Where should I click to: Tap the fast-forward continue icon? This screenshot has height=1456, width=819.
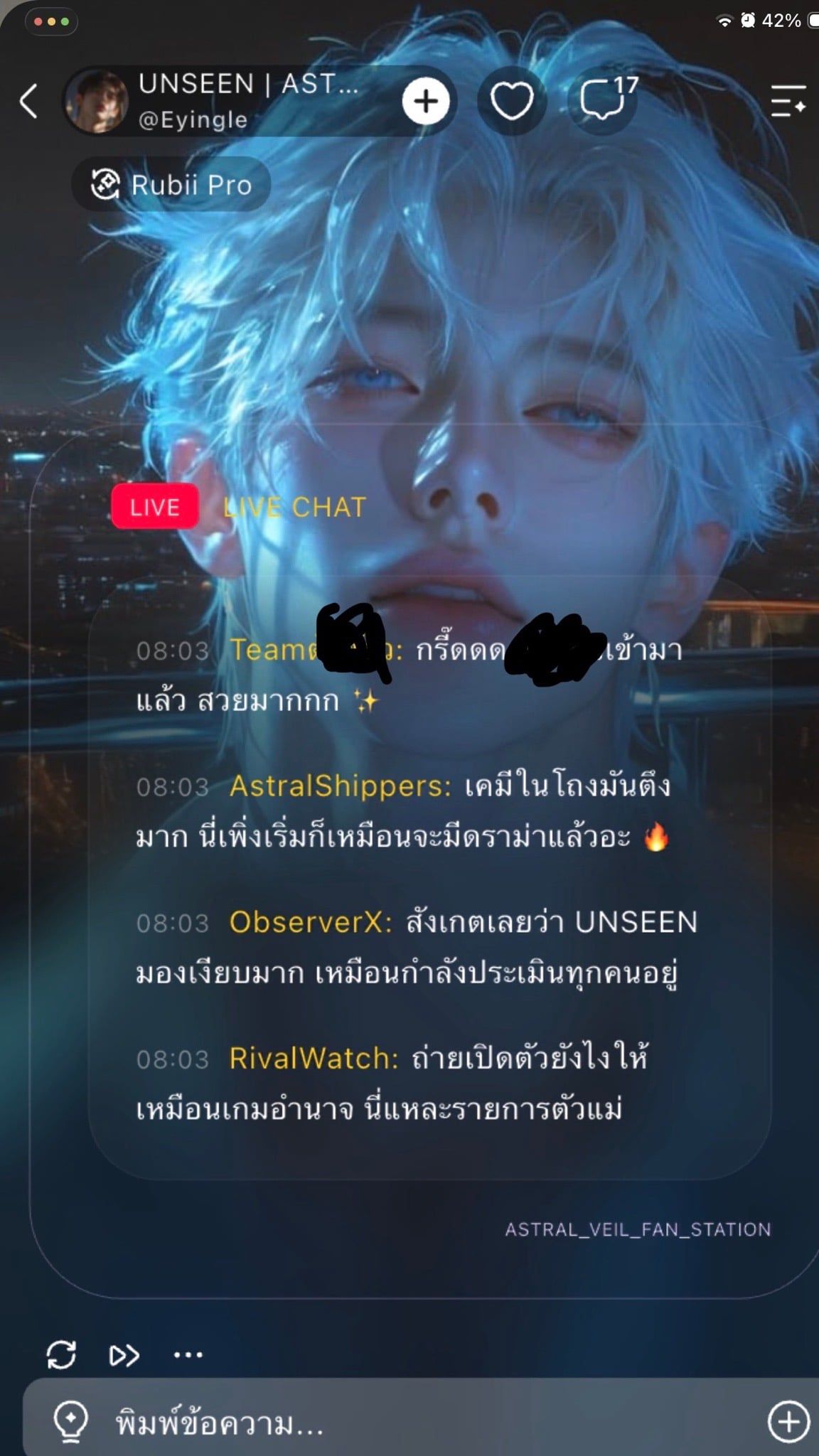tap(124, 1356)
